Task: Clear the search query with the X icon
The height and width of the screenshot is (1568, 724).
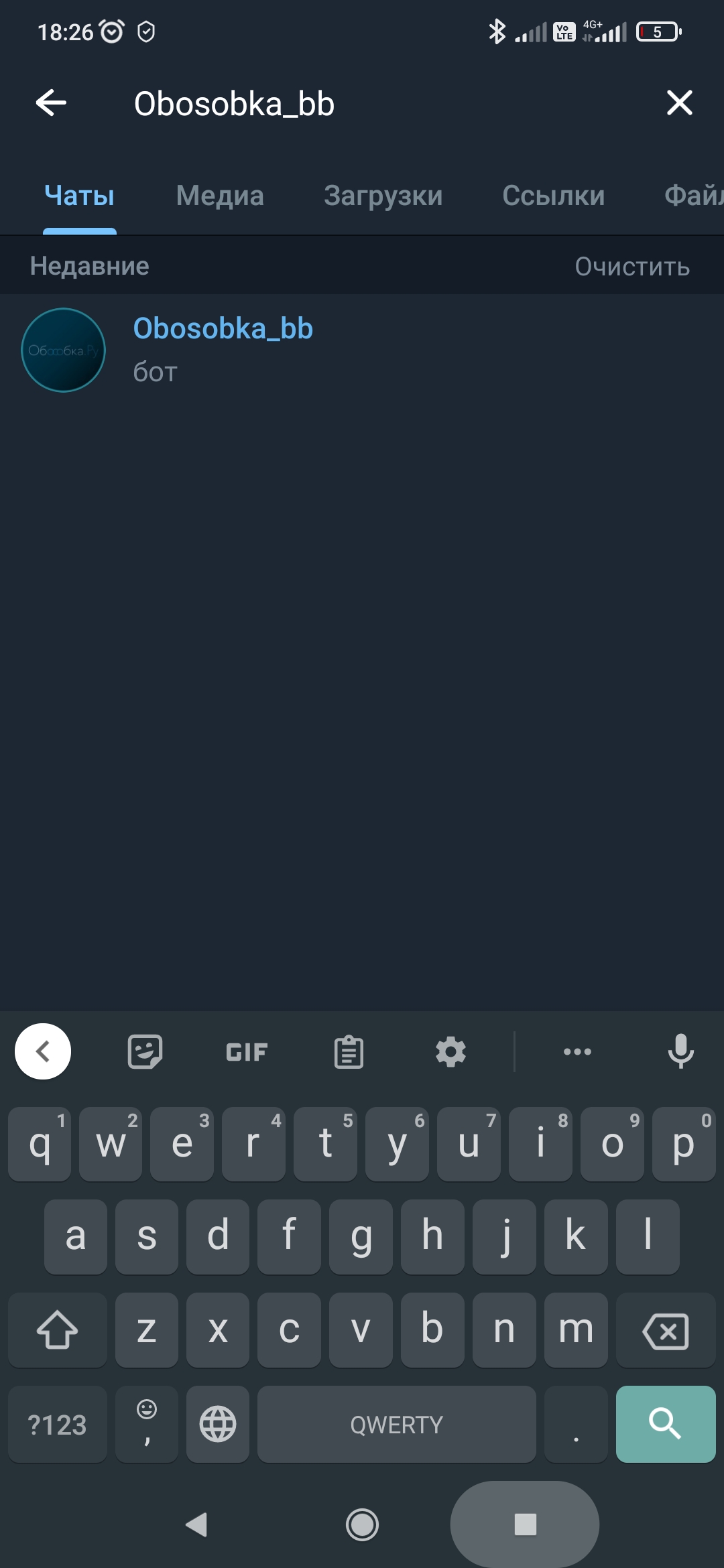Action: (679, 103)
